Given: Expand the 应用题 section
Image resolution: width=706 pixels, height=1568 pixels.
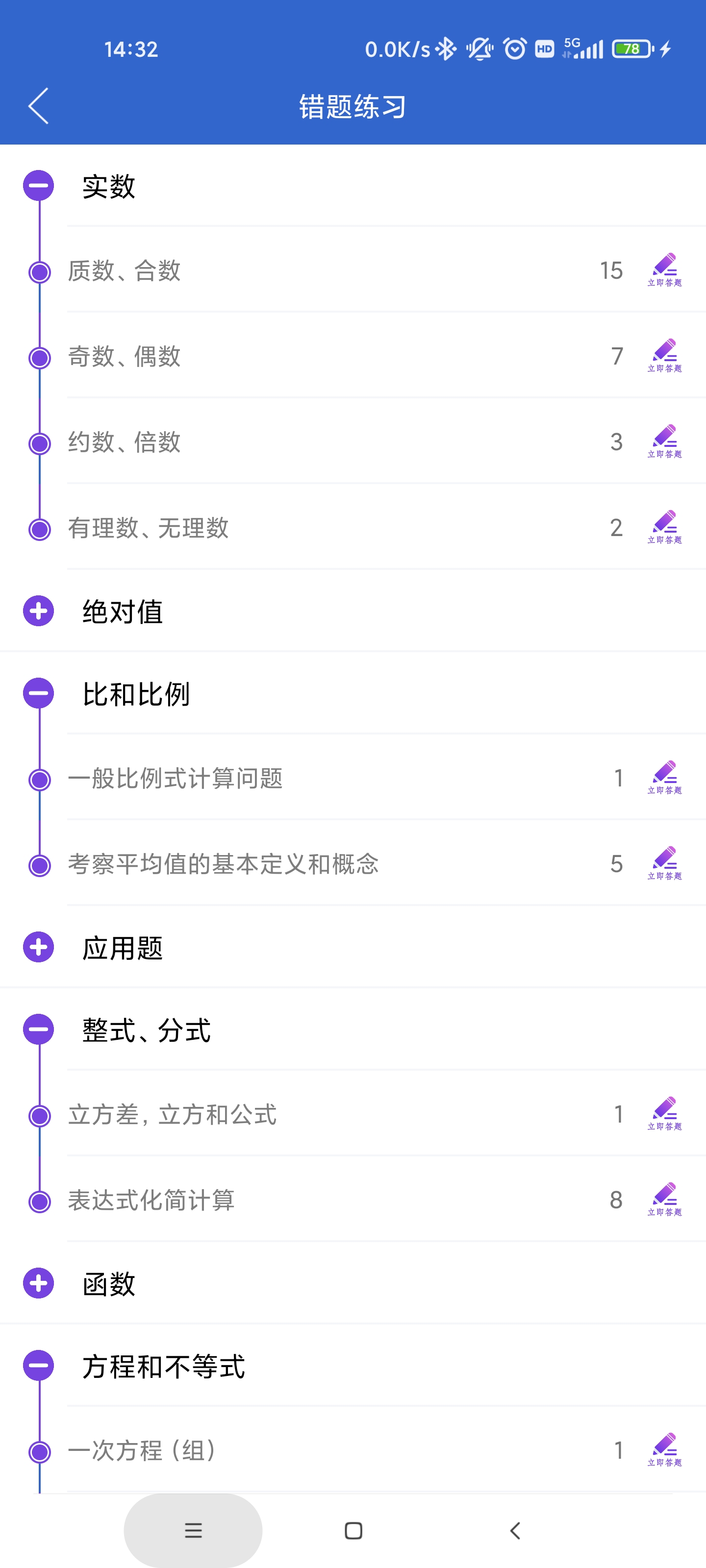Looking at the screenshot, I should pos(38,947).
